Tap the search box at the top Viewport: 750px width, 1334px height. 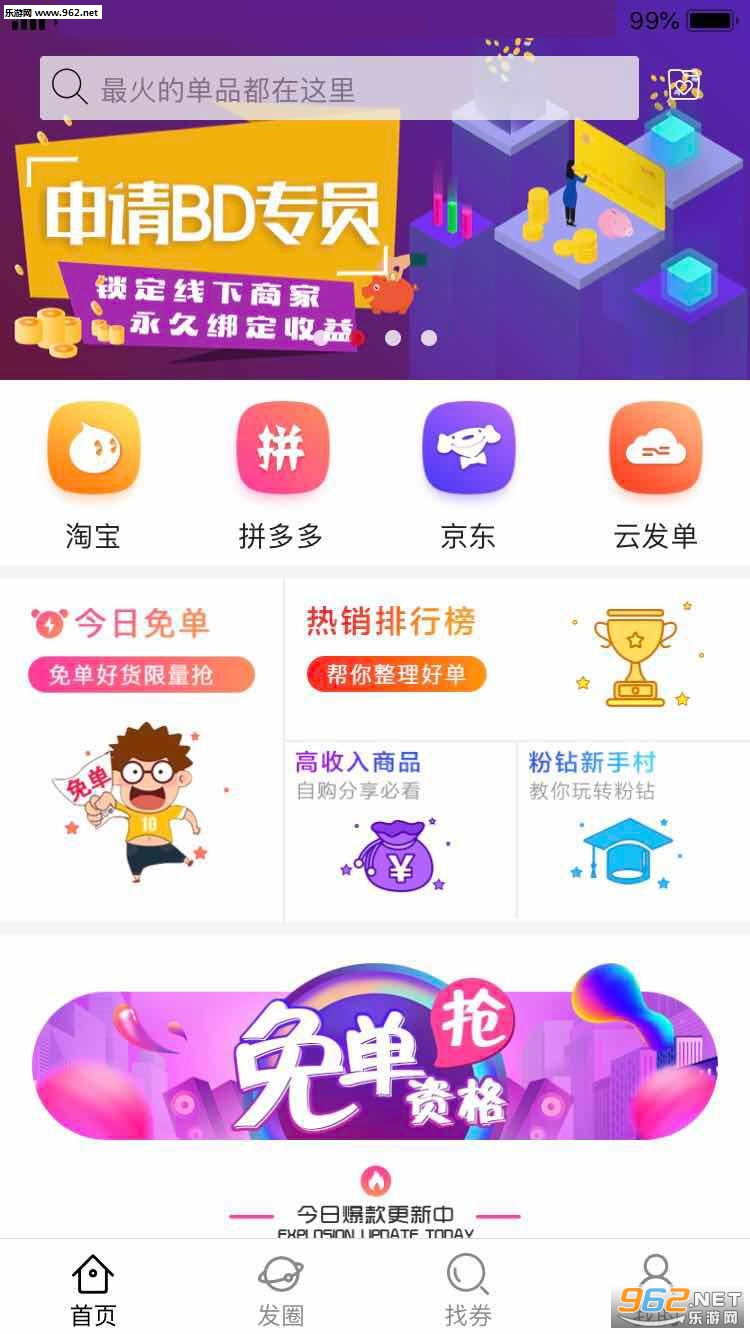339,88
